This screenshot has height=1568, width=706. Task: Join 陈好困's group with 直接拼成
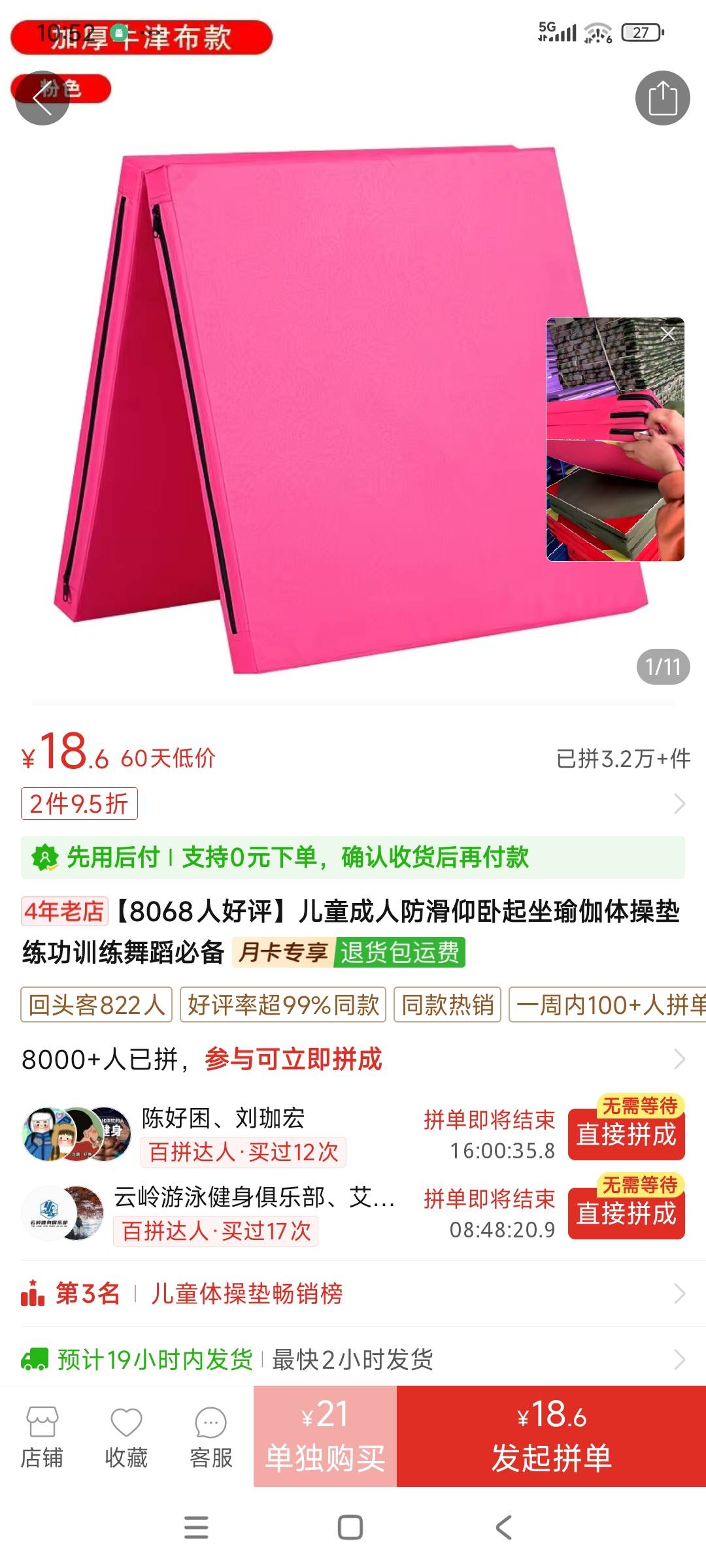pyautogui.click(x=626, y=1134)
